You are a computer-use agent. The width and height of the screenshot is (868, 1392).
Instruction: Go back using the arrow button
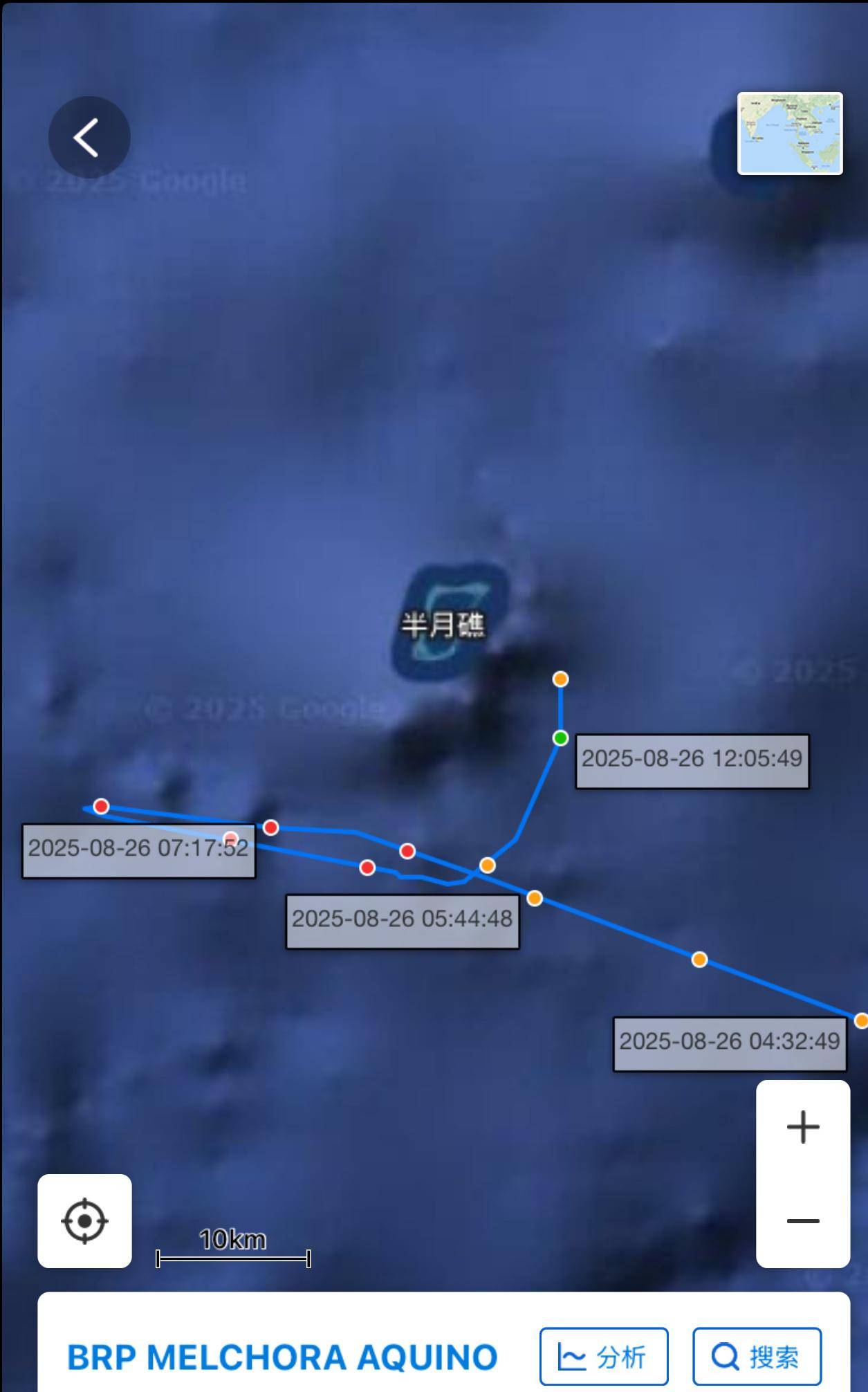click(89, 137)
